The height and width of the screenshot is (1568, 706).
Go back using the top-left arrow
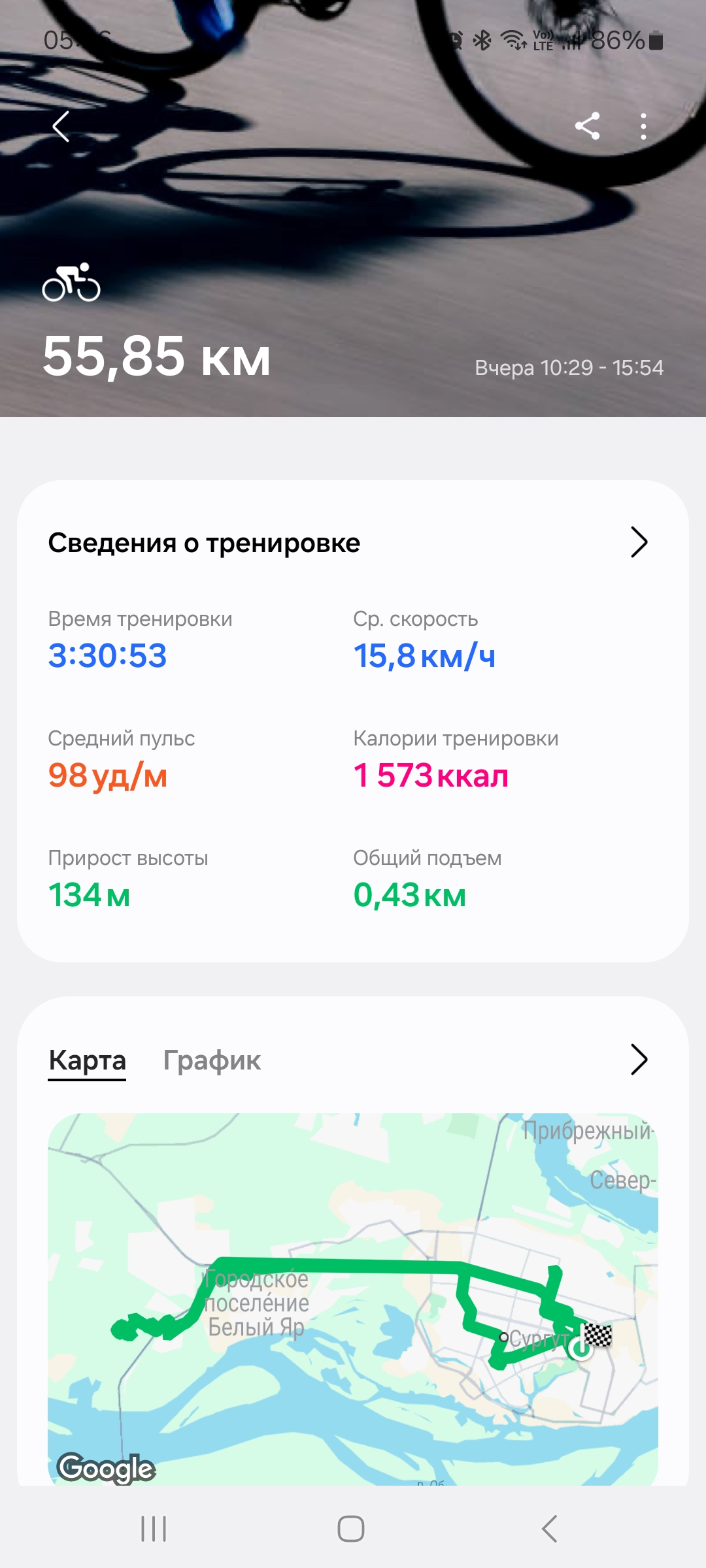click(61, 127)
